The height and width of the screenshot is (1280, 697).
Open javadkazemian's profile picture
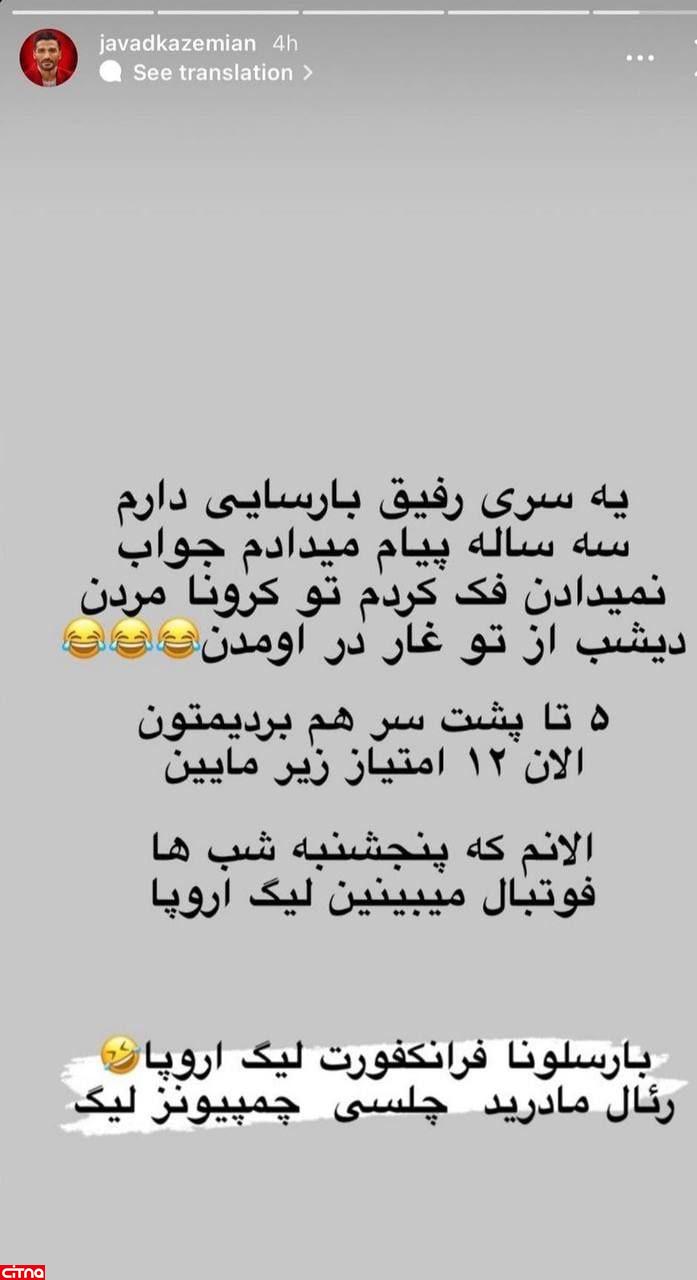click(48, 57)
